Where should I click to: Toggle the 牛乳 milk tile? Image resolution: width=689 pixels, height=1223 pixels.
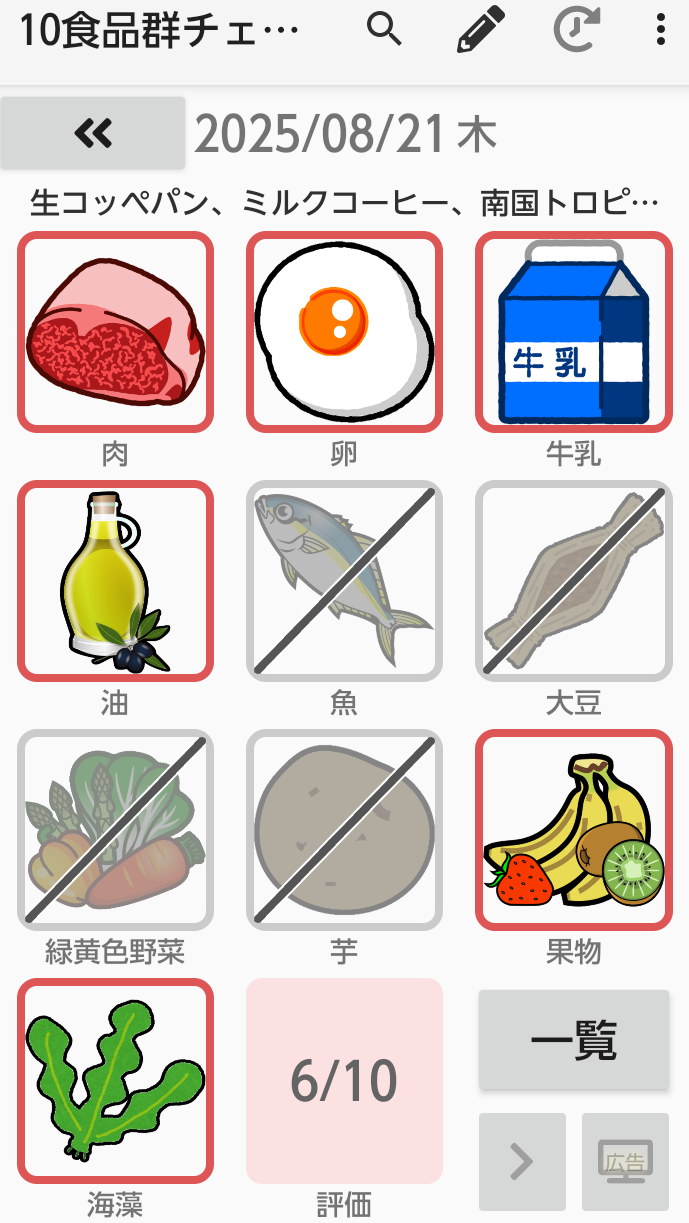coord(573,332)
